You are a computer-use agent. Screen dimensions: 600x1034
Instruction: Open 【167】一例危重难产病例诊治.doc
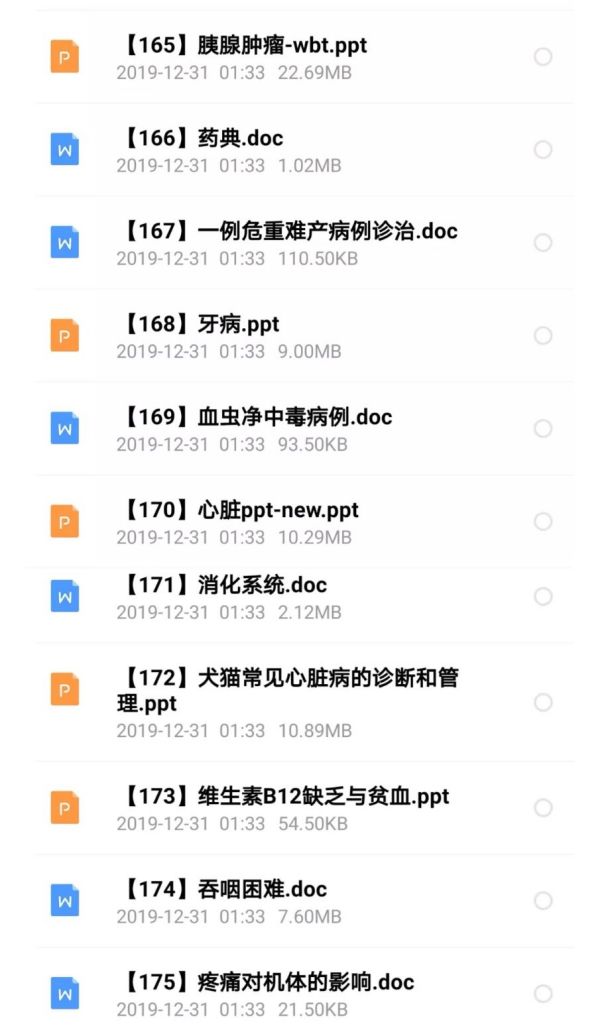303,243
